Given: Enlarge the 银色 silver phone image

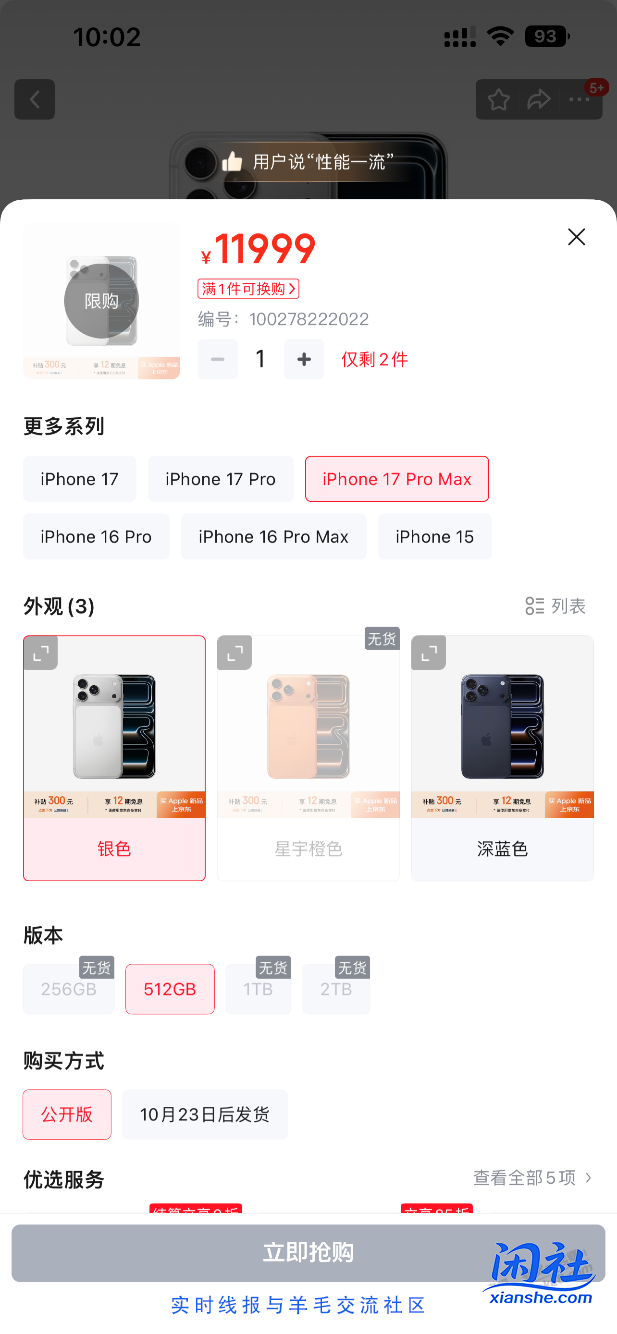Looking at the screenshot, I should click(41, 653).
